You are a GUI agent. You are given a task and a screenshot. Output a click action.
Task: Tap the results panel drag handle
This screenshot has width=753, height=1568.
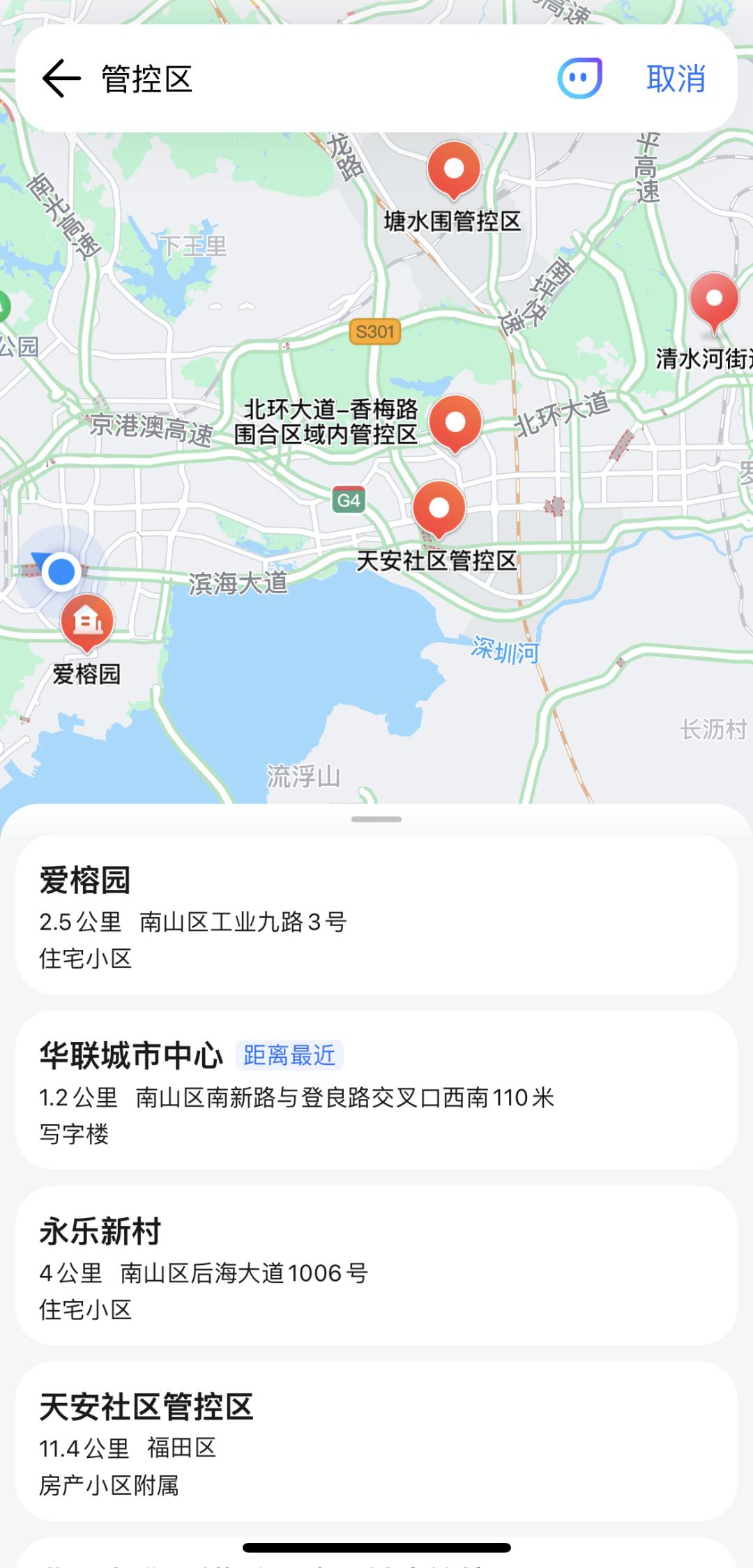click(376, 819)
